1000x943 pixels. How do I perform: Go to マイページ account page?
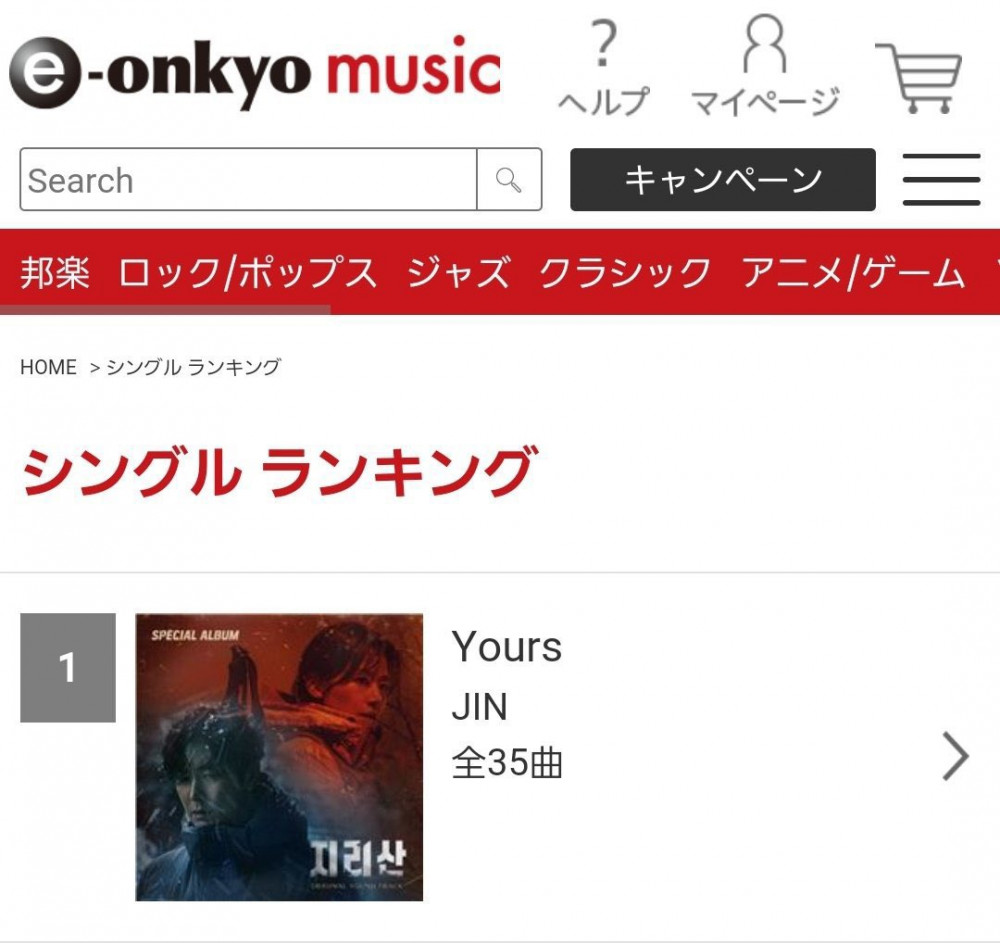point(765,70)
